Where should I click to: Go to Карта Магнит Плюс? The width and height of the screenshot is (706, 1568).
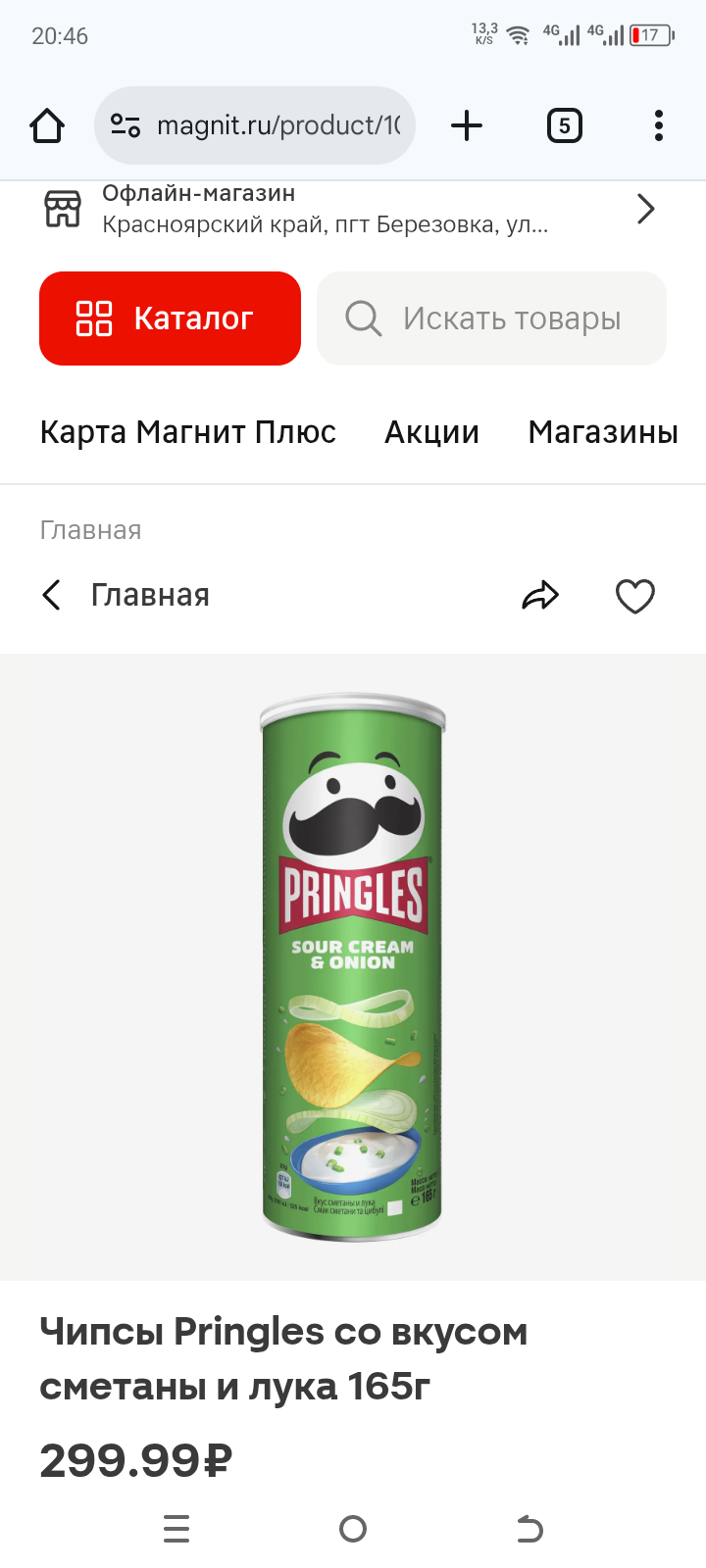(187, 432)
